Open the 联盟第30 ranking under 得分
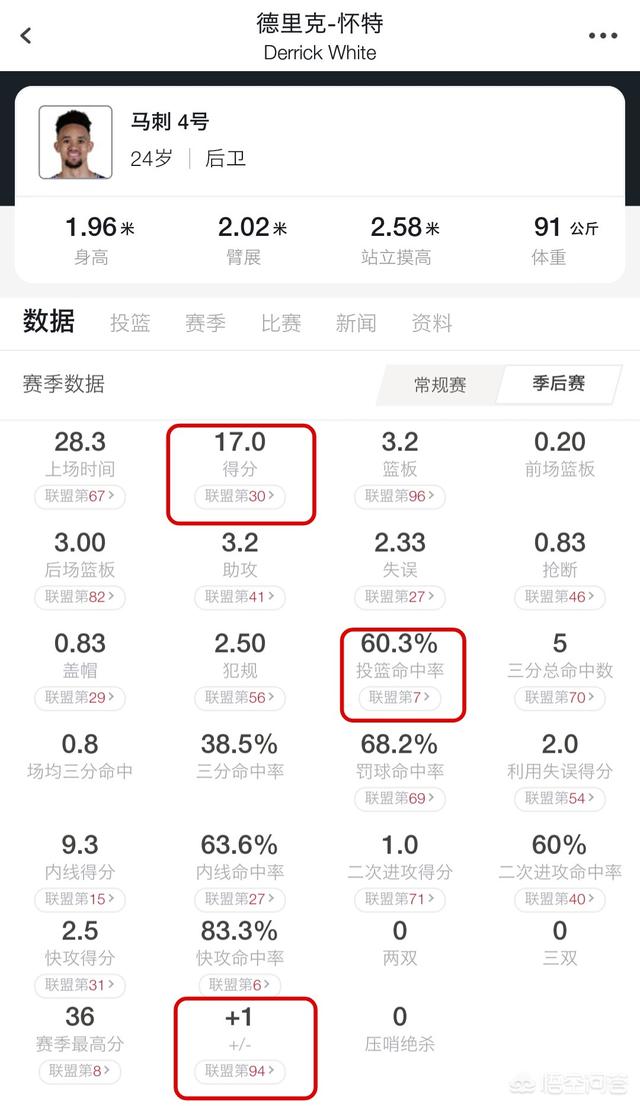This screenshot has height=1106, width=640. coord(240,496)
